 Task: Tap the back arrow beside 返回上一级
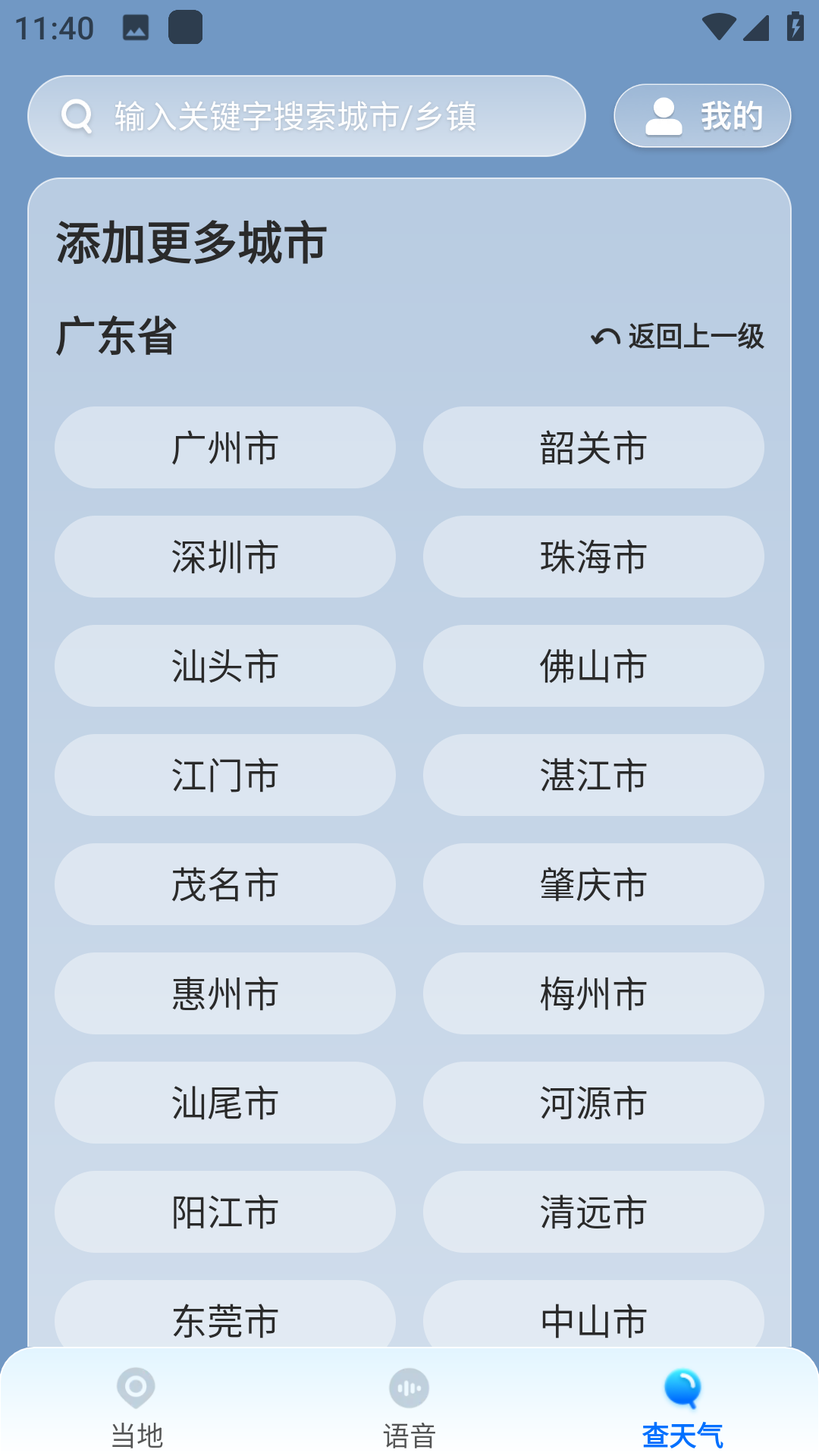coord(606,336)
